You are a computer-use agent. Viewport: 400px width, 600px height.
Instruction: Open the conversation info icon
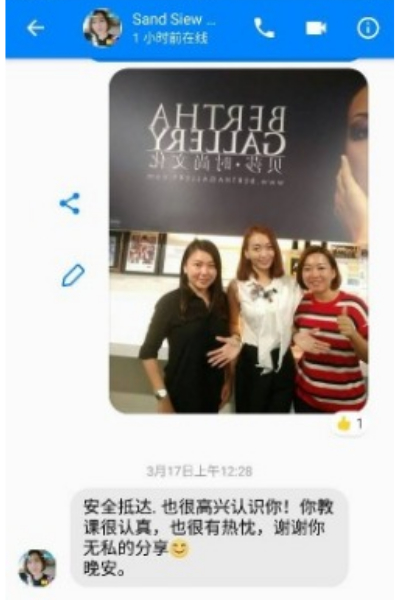368,28
